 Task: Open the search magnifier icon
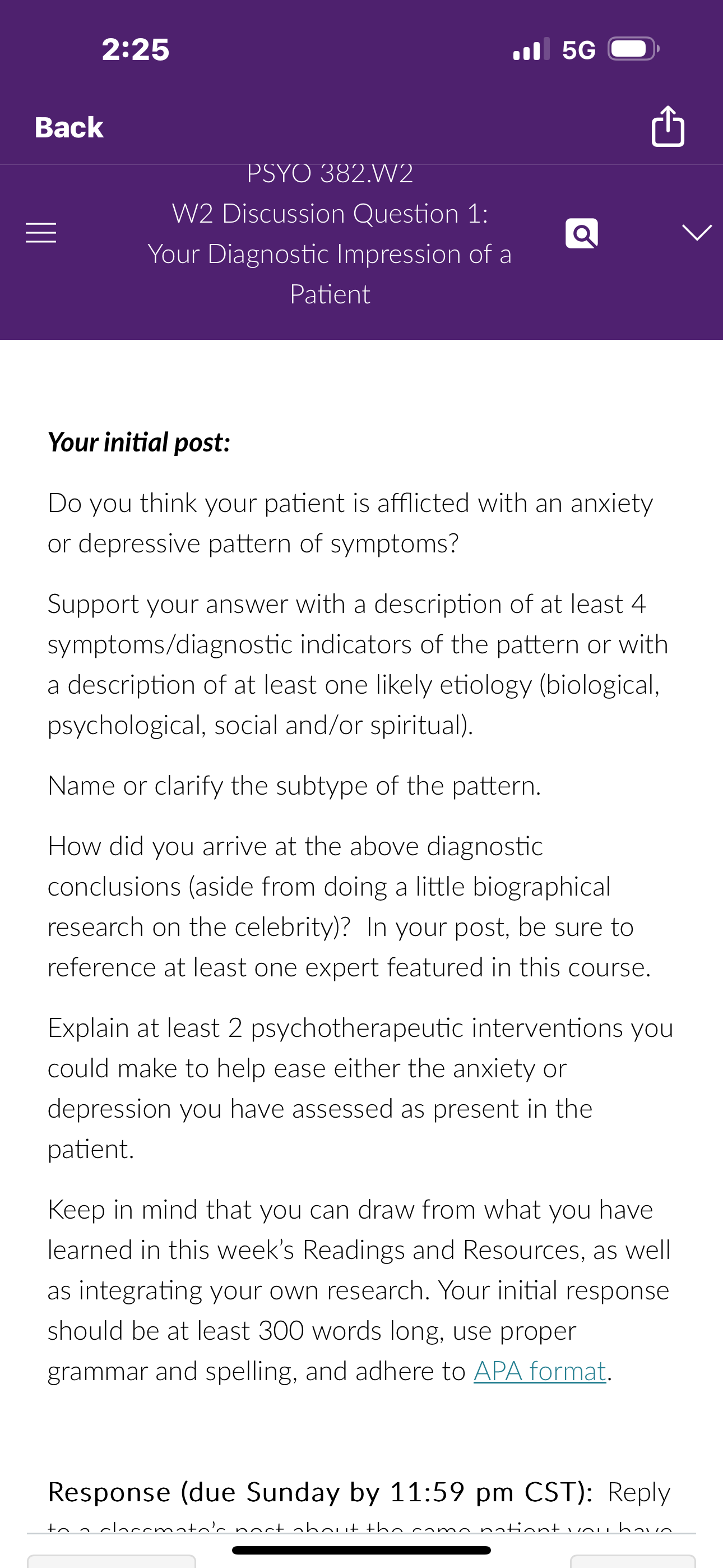[x=581, y=233]
